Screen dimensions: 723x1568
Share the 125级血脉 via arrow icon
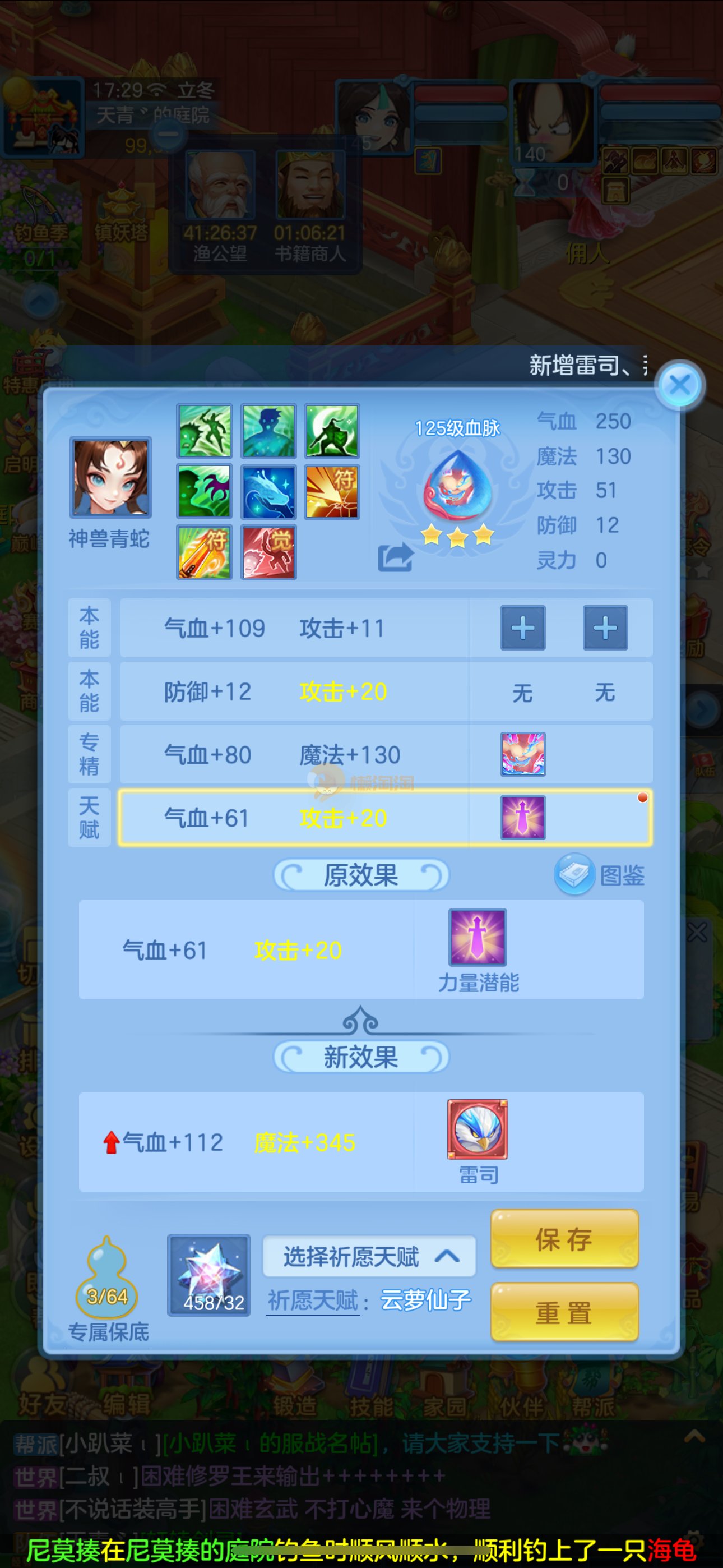[395, 557]
